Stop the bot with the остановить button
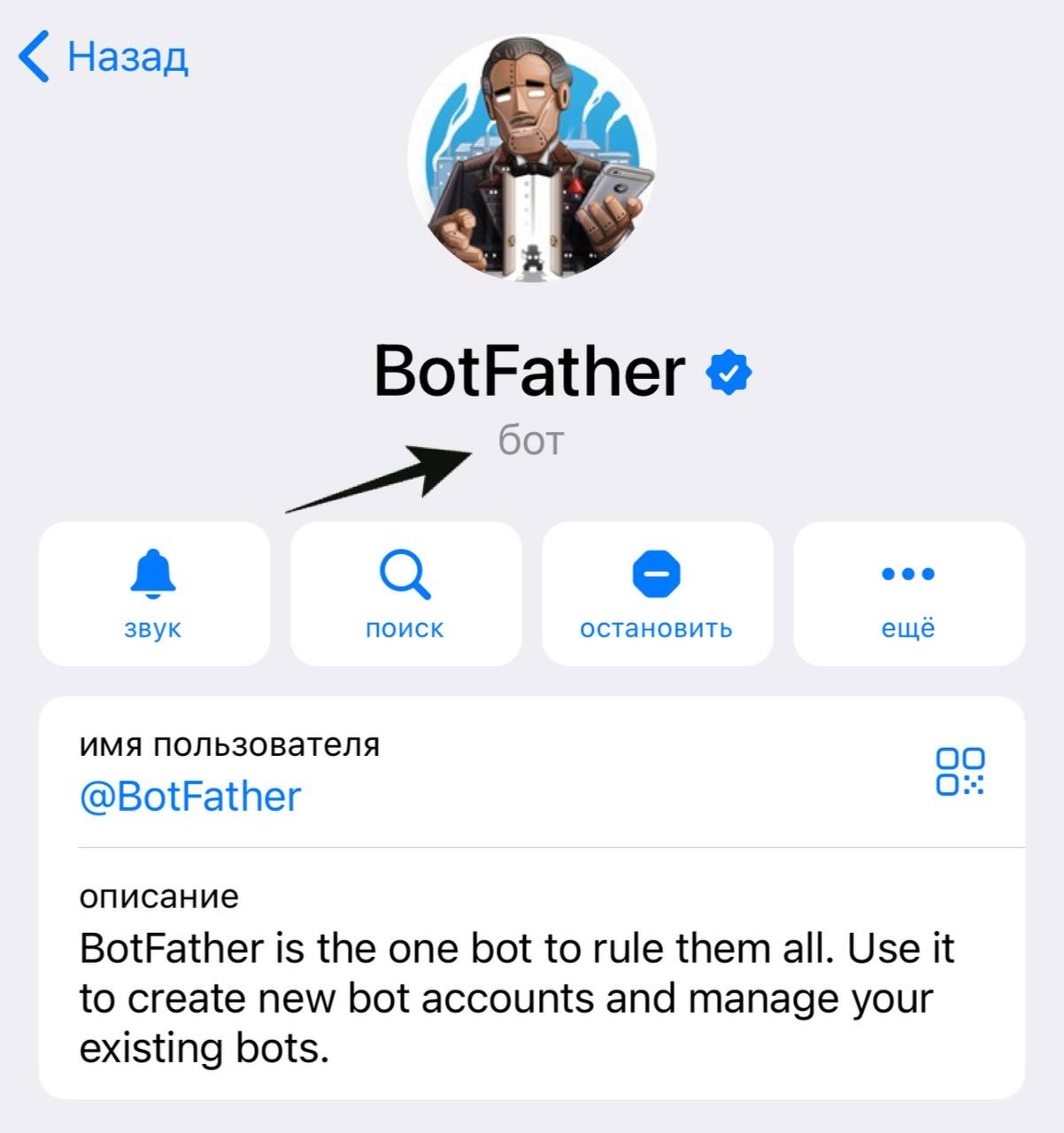This screenshot has height=1133, width=1064. [x=657, y=593]
